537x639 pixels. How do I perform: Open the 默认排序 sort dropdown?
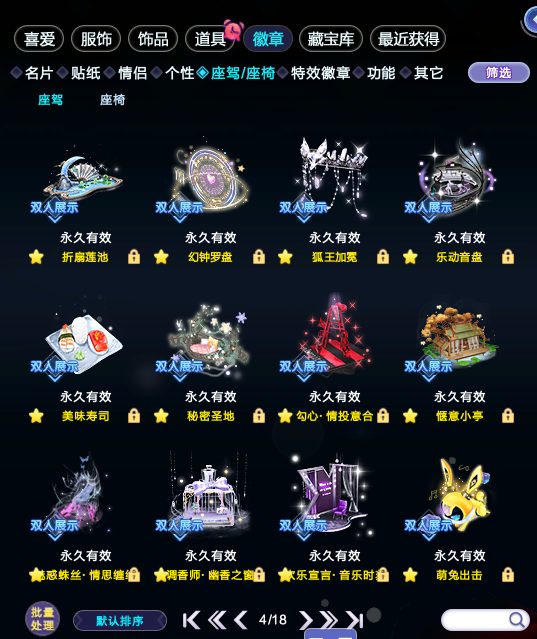(120, 621)
